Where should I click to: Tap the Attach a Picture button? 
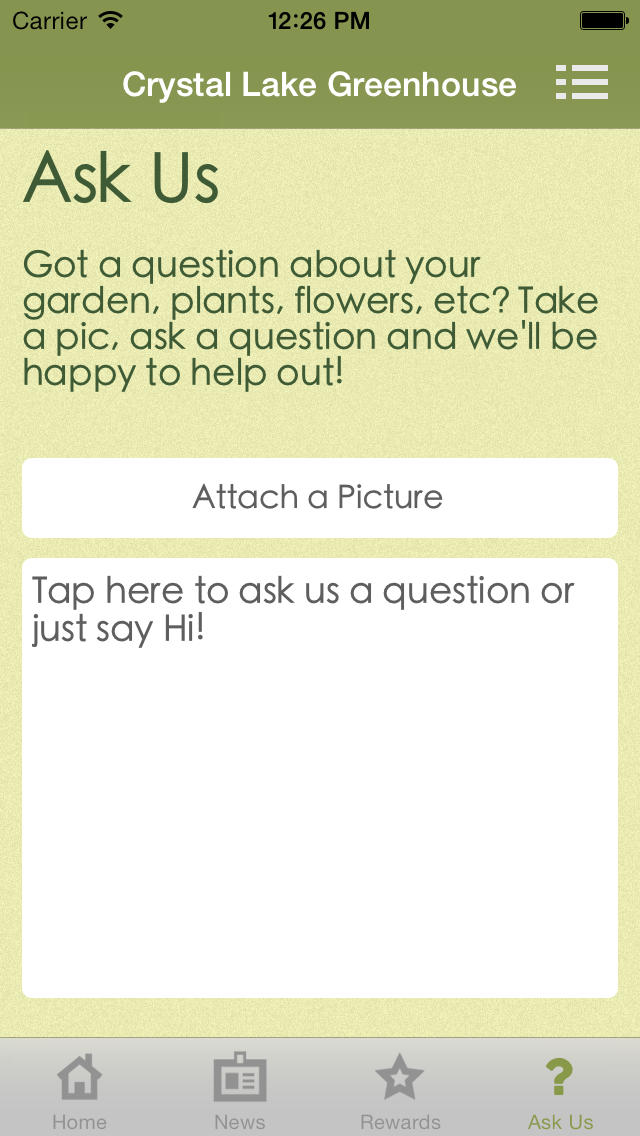[320, 498]
